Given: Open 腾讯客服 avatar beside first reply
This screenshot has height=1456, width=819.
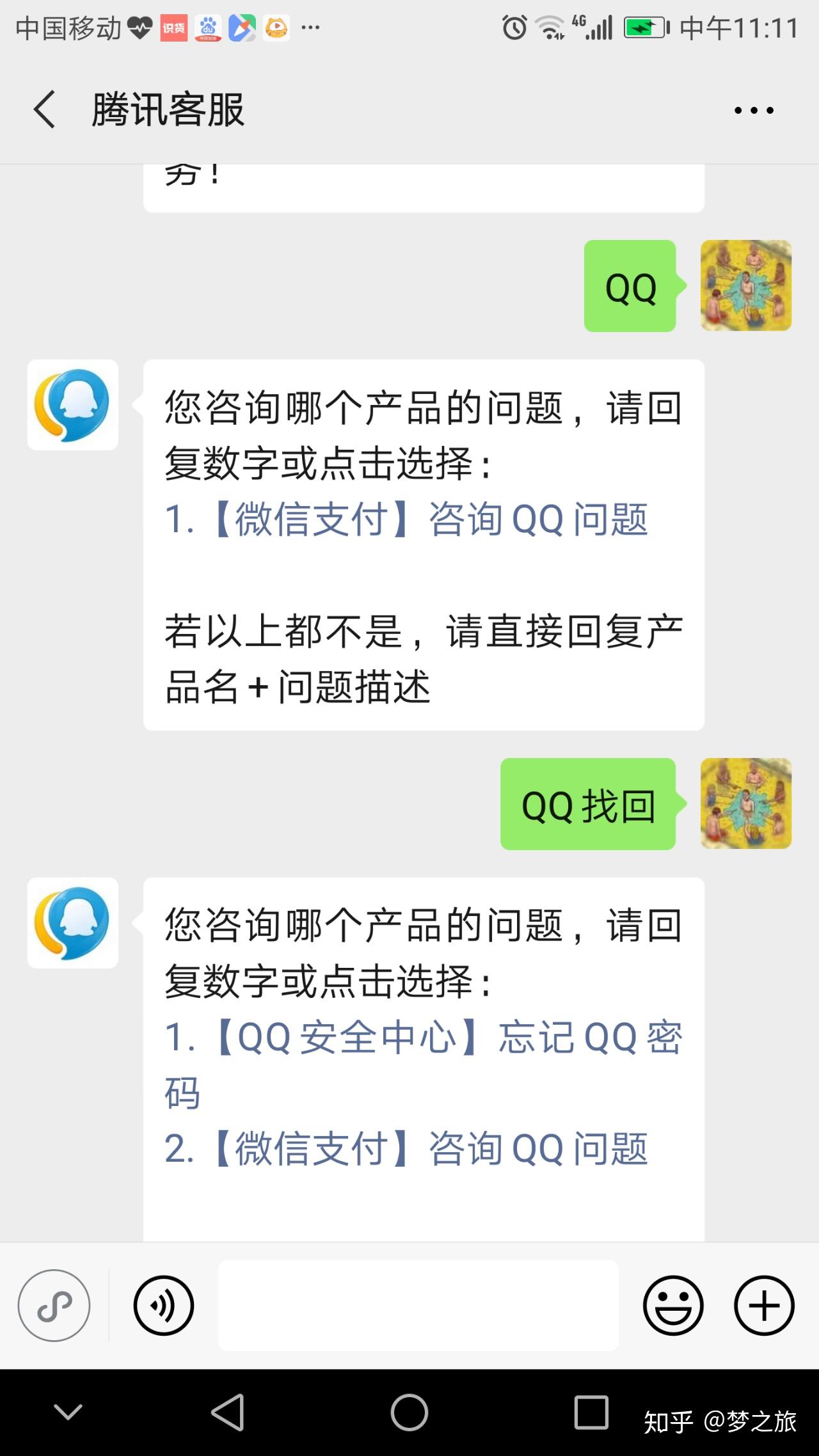Looking at the screenshot, I should click(73, 405).
